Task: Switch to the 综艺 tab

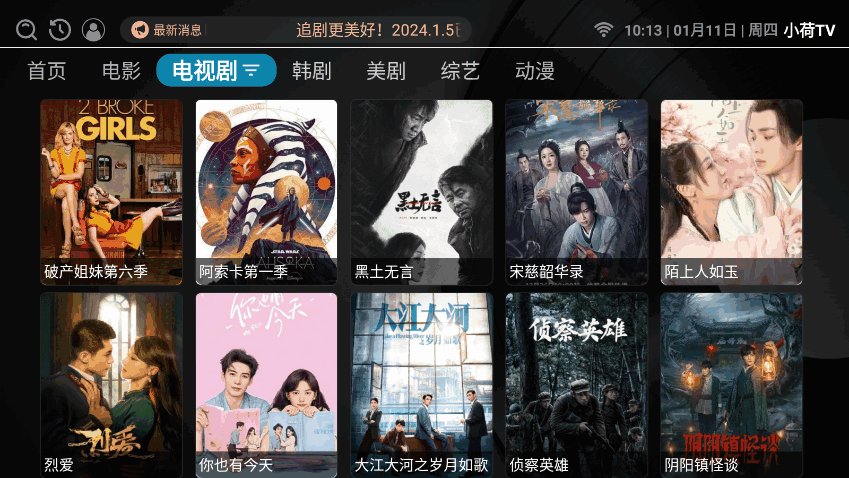Action: point(460,71)
